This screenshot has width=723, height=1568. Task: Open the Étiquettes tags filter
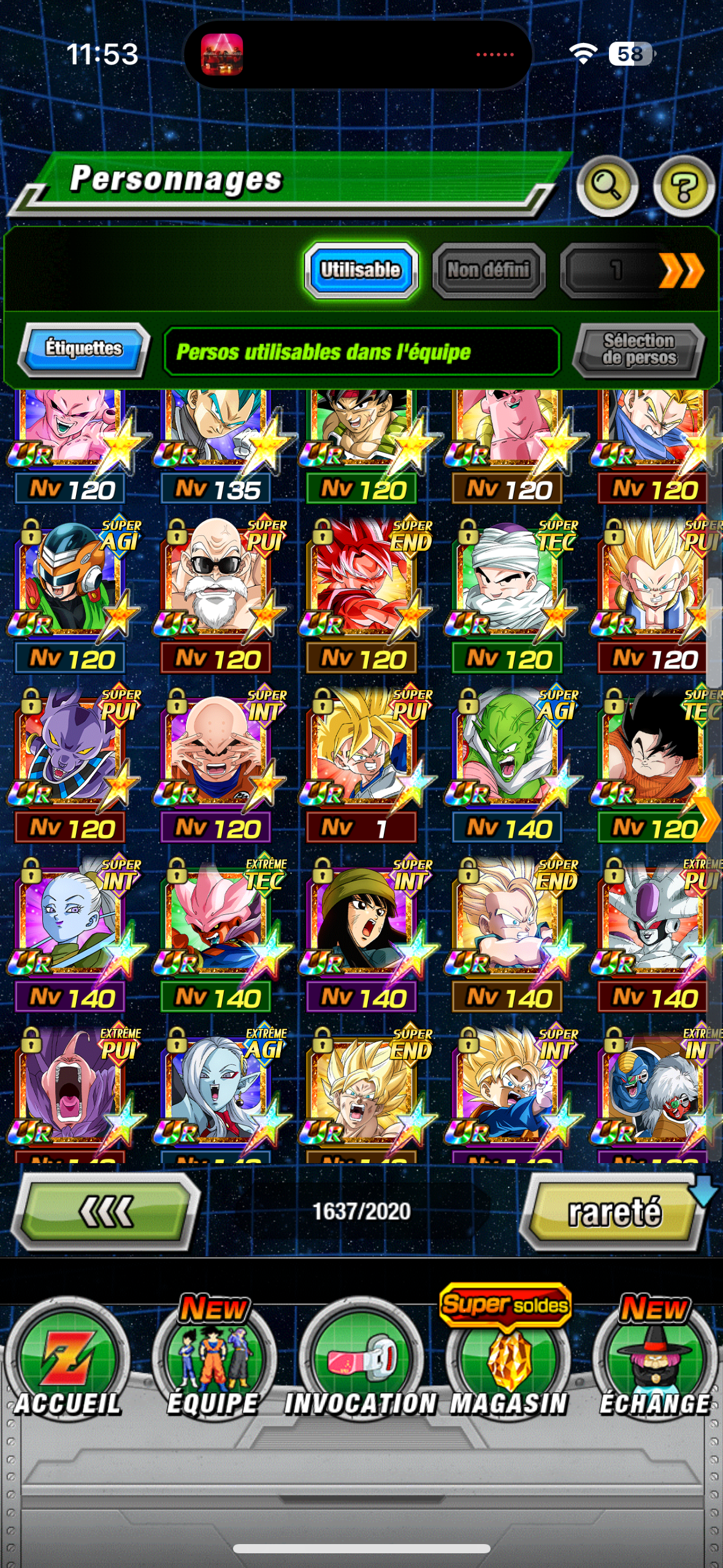coord(84,348)
